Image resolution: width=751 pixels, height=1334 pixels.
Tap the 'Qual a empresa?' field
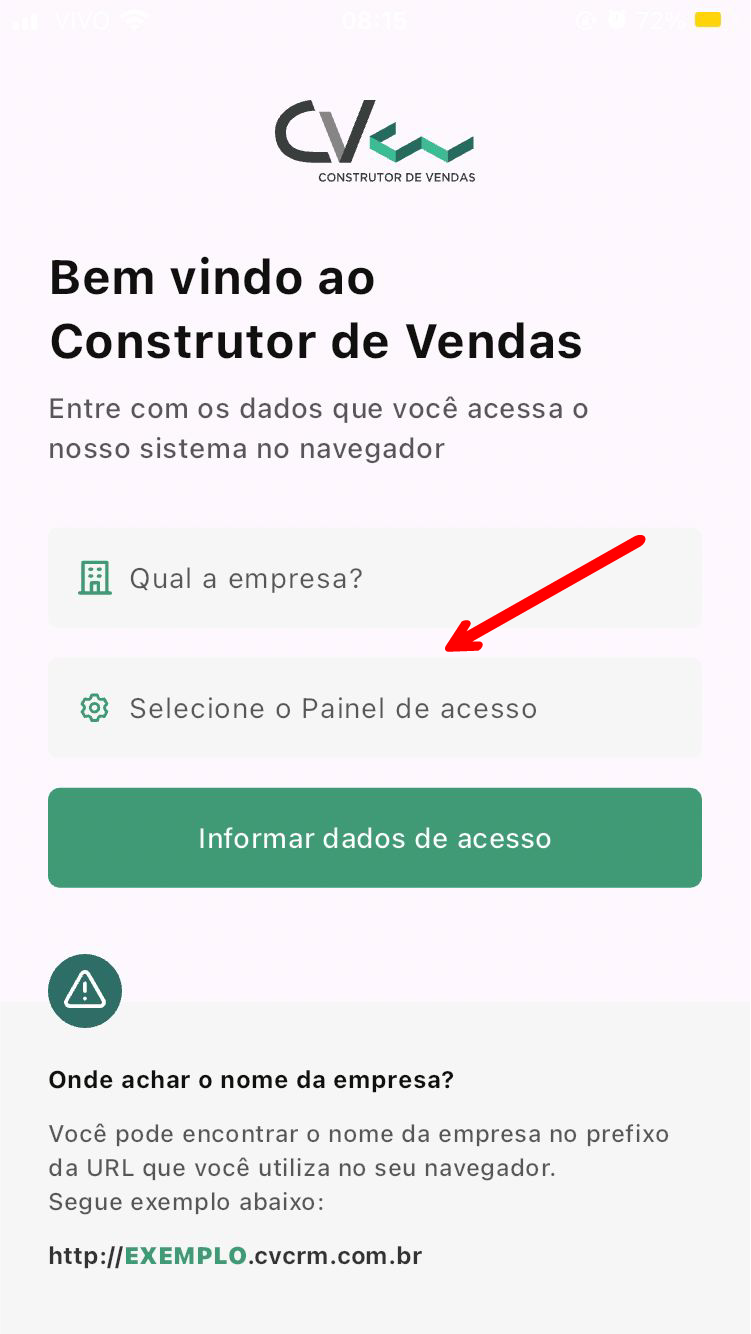pyautogui.click(x=375, y=578)
